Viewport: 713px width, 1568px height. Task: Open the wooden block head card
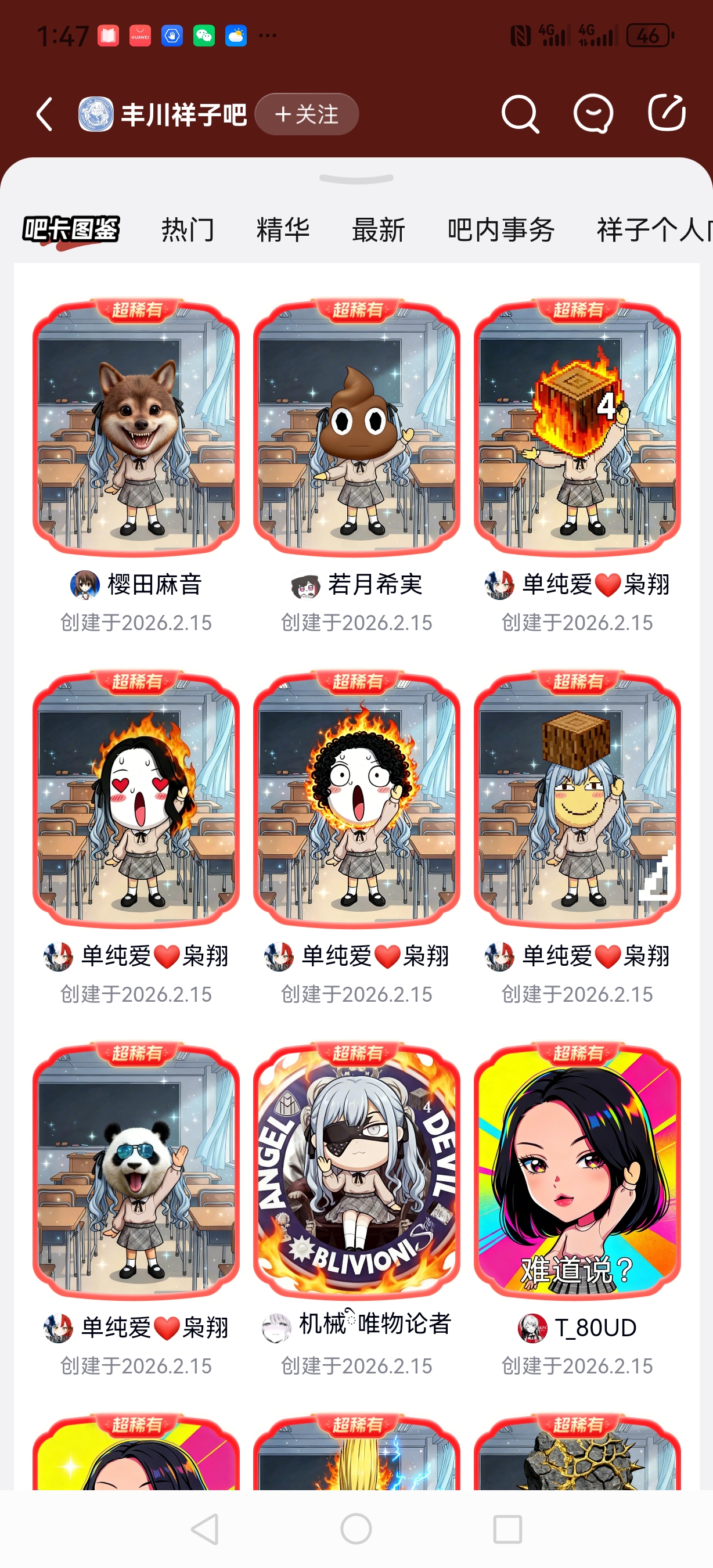coord(577,799)
